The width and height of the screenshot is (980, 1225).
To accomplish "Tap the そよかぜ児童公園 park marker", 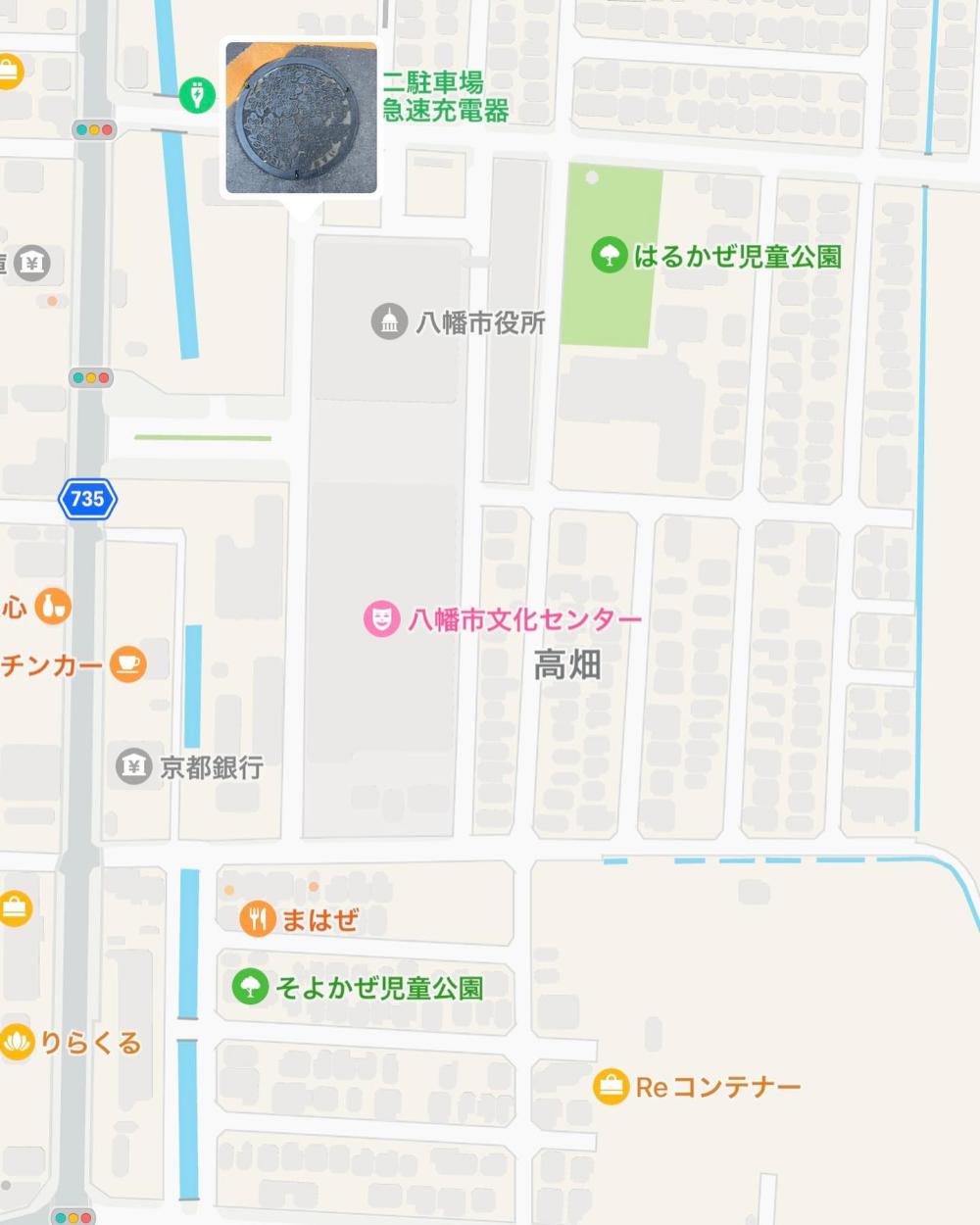I will click(250, 986).
